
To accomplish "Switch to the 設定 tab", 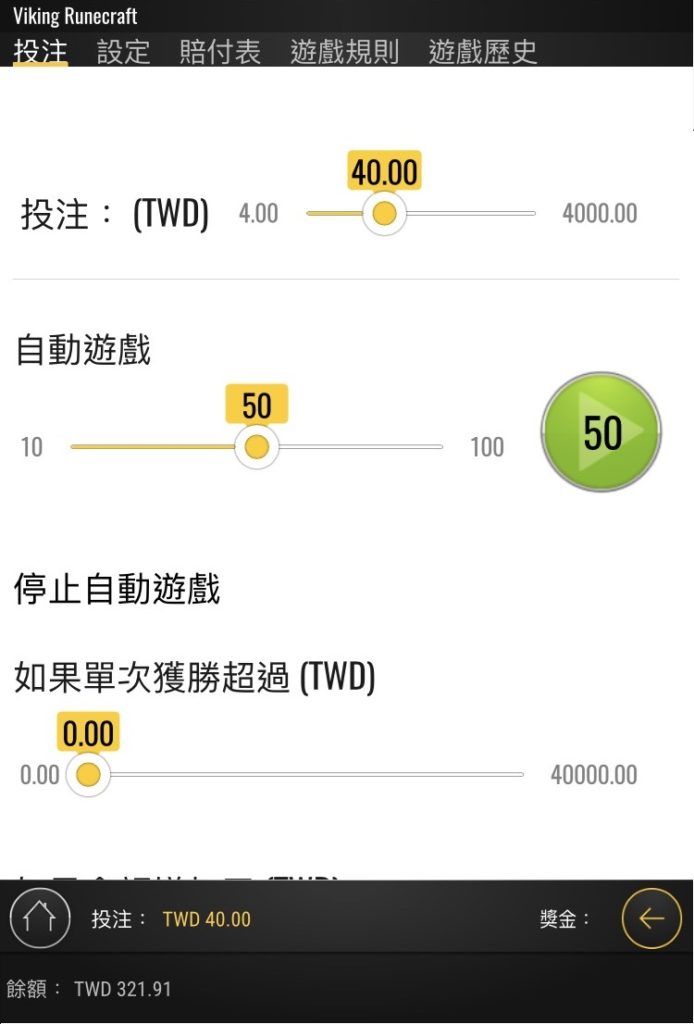I will (123, 51).
